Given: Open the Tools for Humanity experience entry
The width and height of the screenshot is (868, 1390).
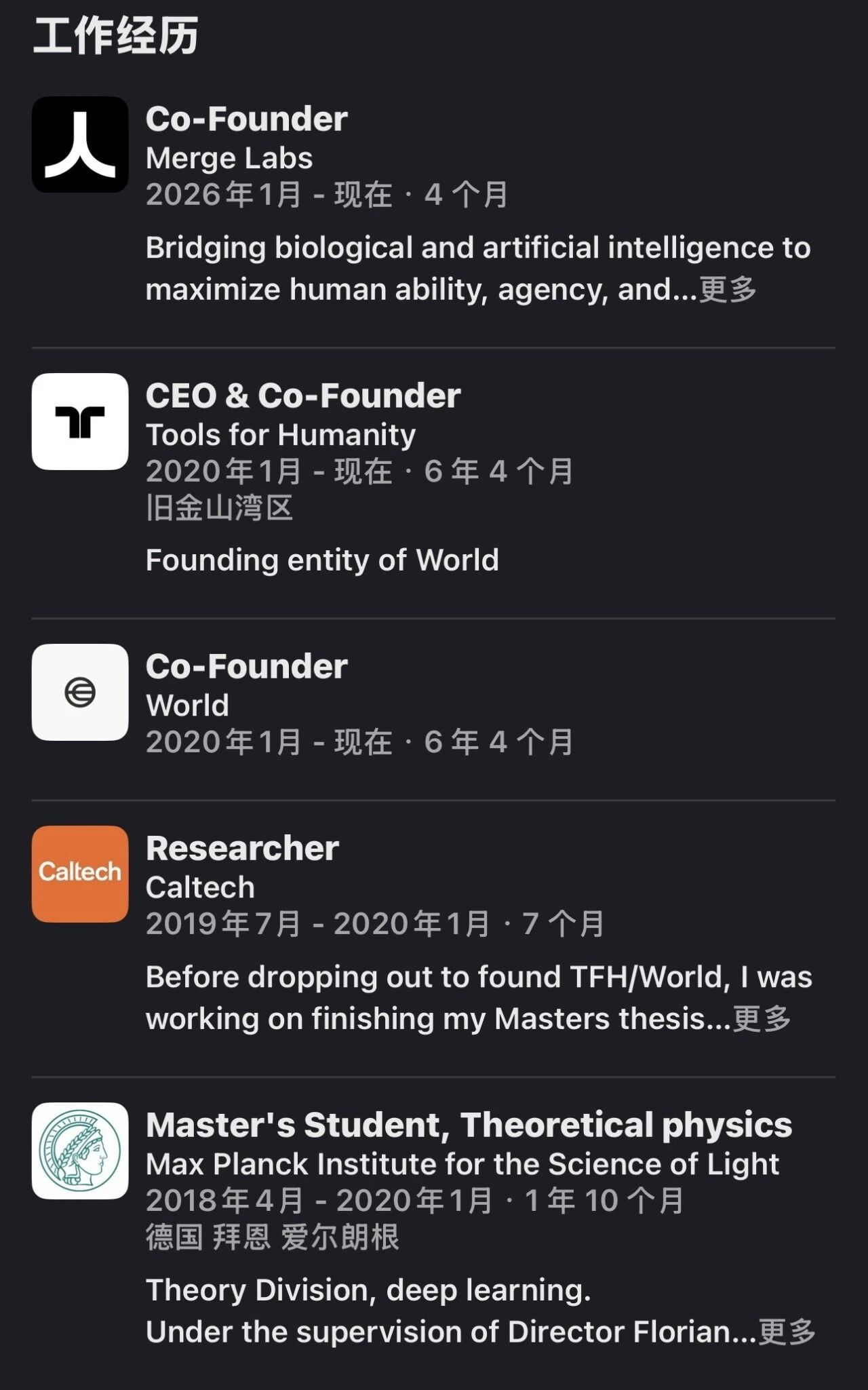Looking at the screenshot, I should point(303,396).
